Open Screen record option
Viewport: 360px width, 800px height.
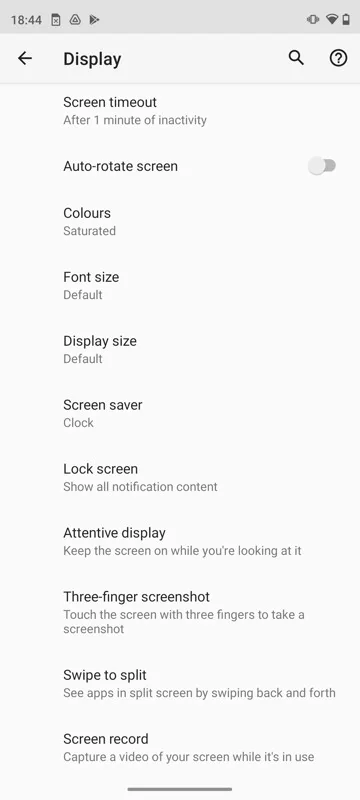[180, 747]
